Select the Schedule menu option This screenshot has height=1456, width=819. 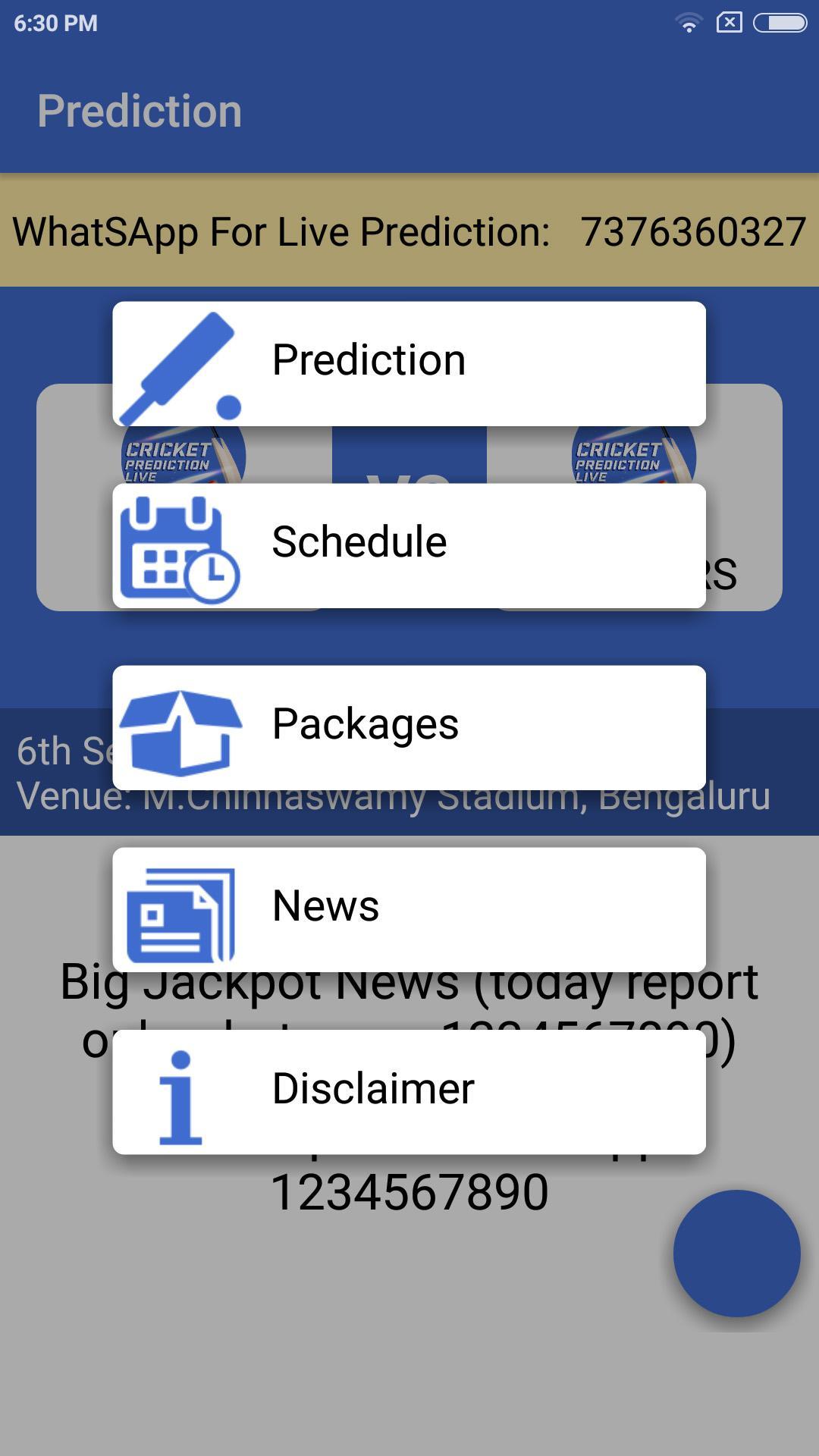pos(409,545)
